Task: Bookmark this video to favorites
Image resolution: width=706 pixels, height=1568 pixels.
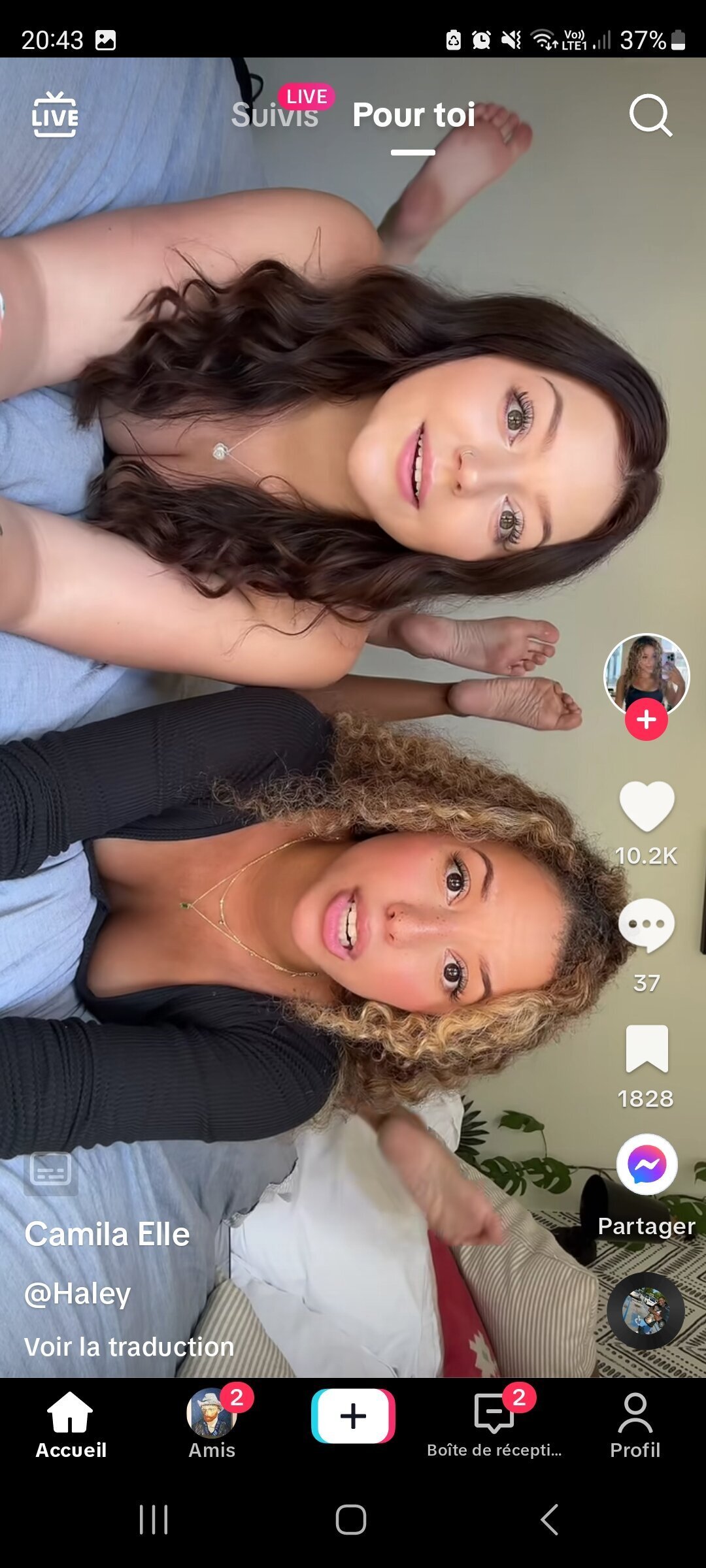Action: click(x=646, y=1049)
